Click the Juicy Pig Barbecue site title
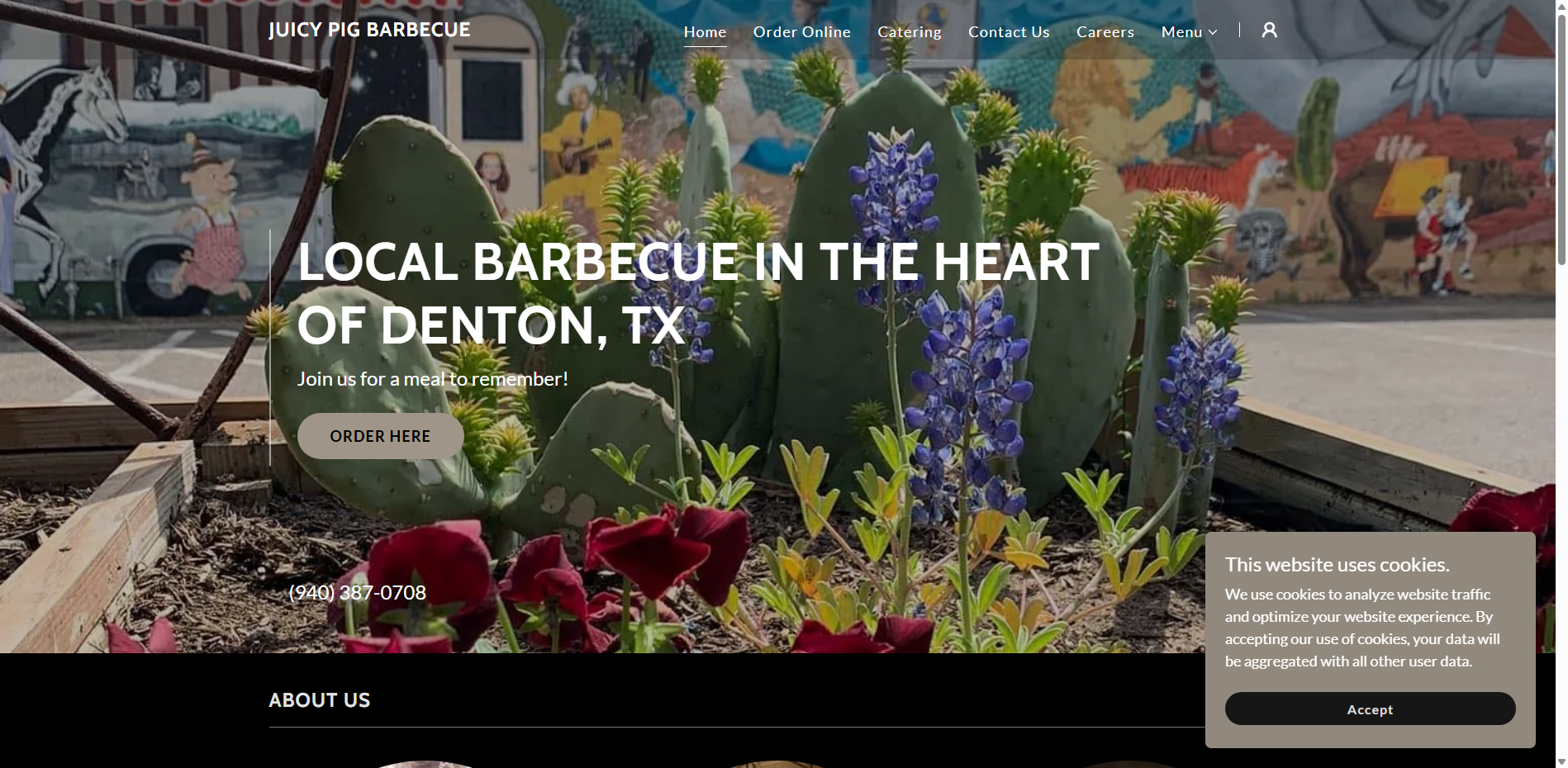Image resolution: width=1568 pixels, height=768 pixels. pyautogui.click(x=369, y=31)
